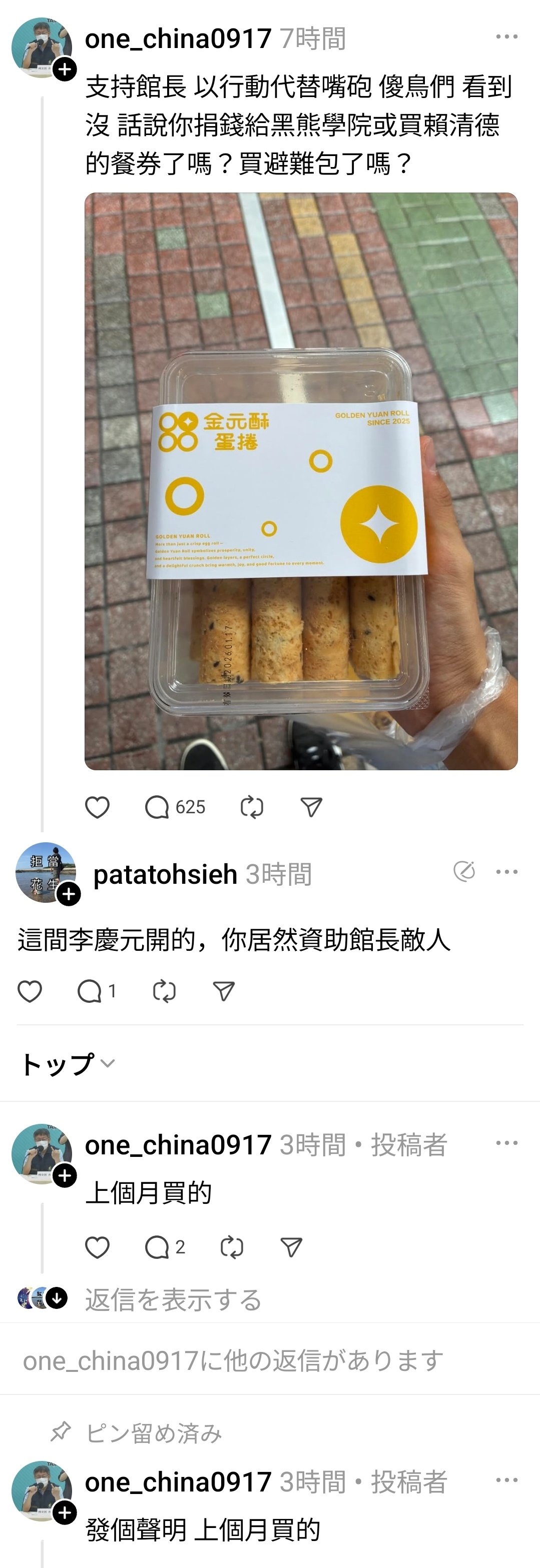The width and height of the screenshot is (540, 1568).
Task: Open overflow menu on the main post
Action: pos(506,37)
